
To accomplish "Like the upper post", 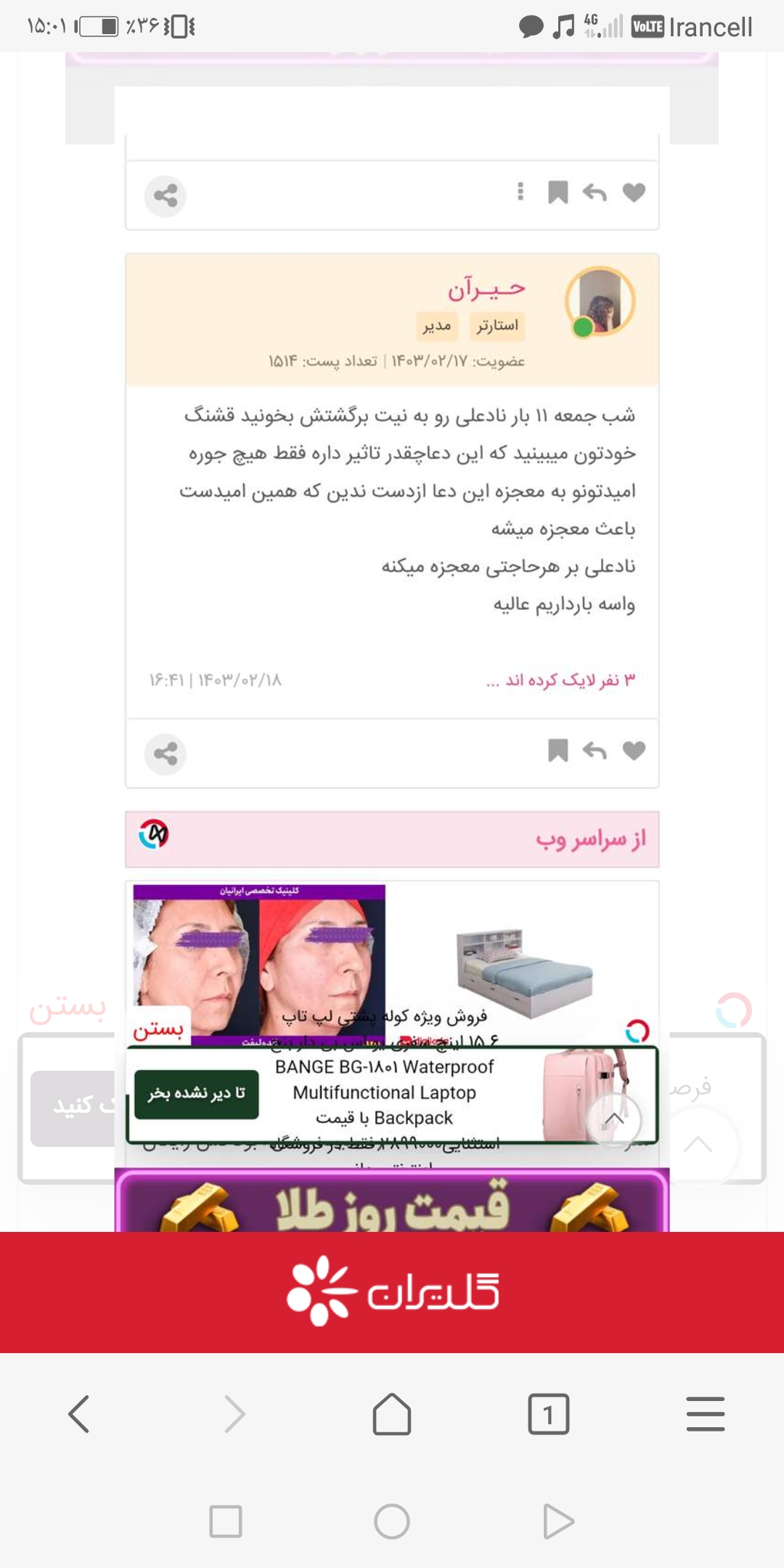I will pyautogui.click(x=634, y=192).
